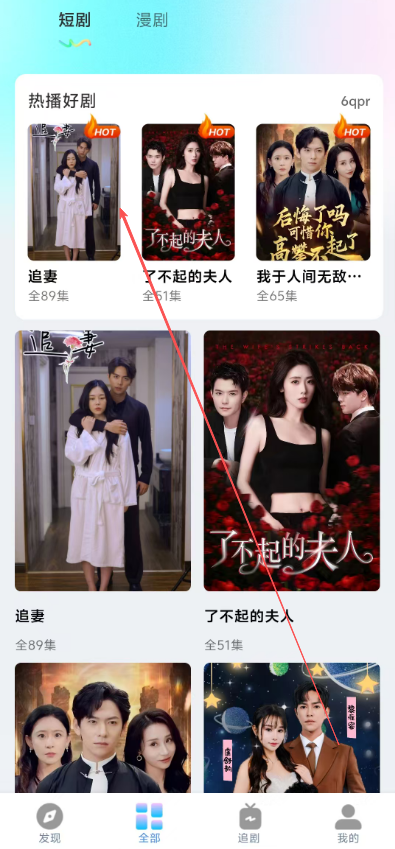Go to the 发现 tab
The width and height of the screenshot is (395, 849).
point(50,823)
